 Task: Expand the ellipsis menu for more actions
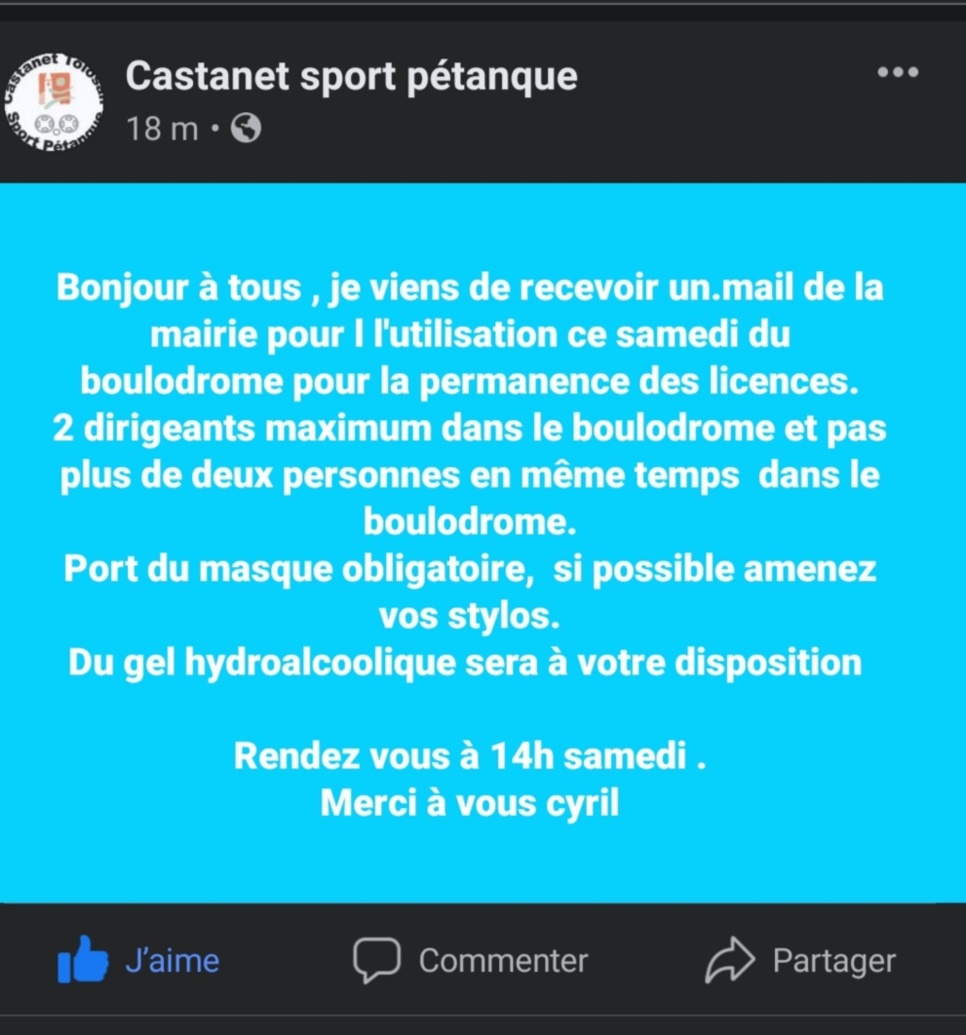point(898,72)
